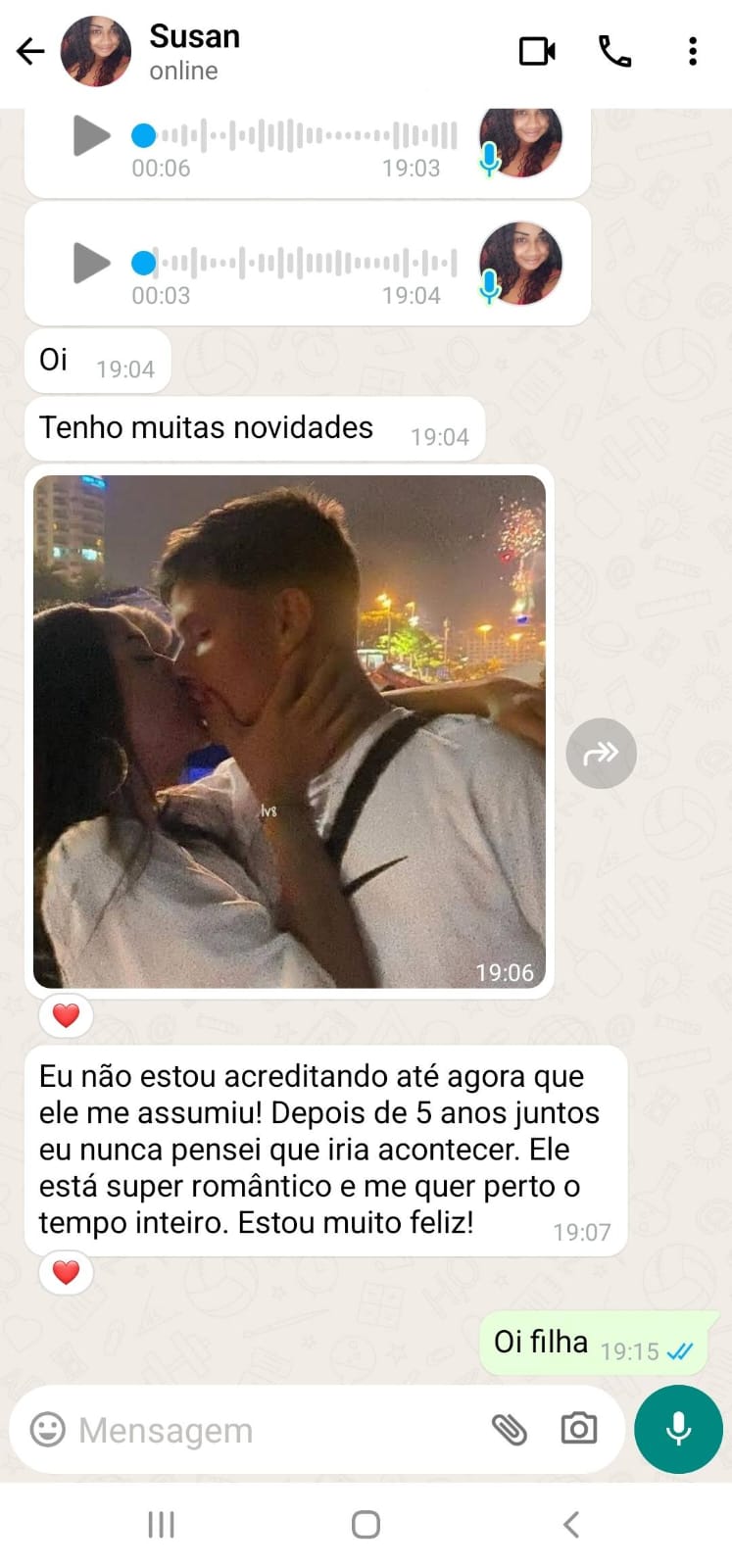Image resolution: width=732 pixels, height=1568 pixels.
Task: Tap the Mensagem text field
Action: click(x=274, y=1430)
